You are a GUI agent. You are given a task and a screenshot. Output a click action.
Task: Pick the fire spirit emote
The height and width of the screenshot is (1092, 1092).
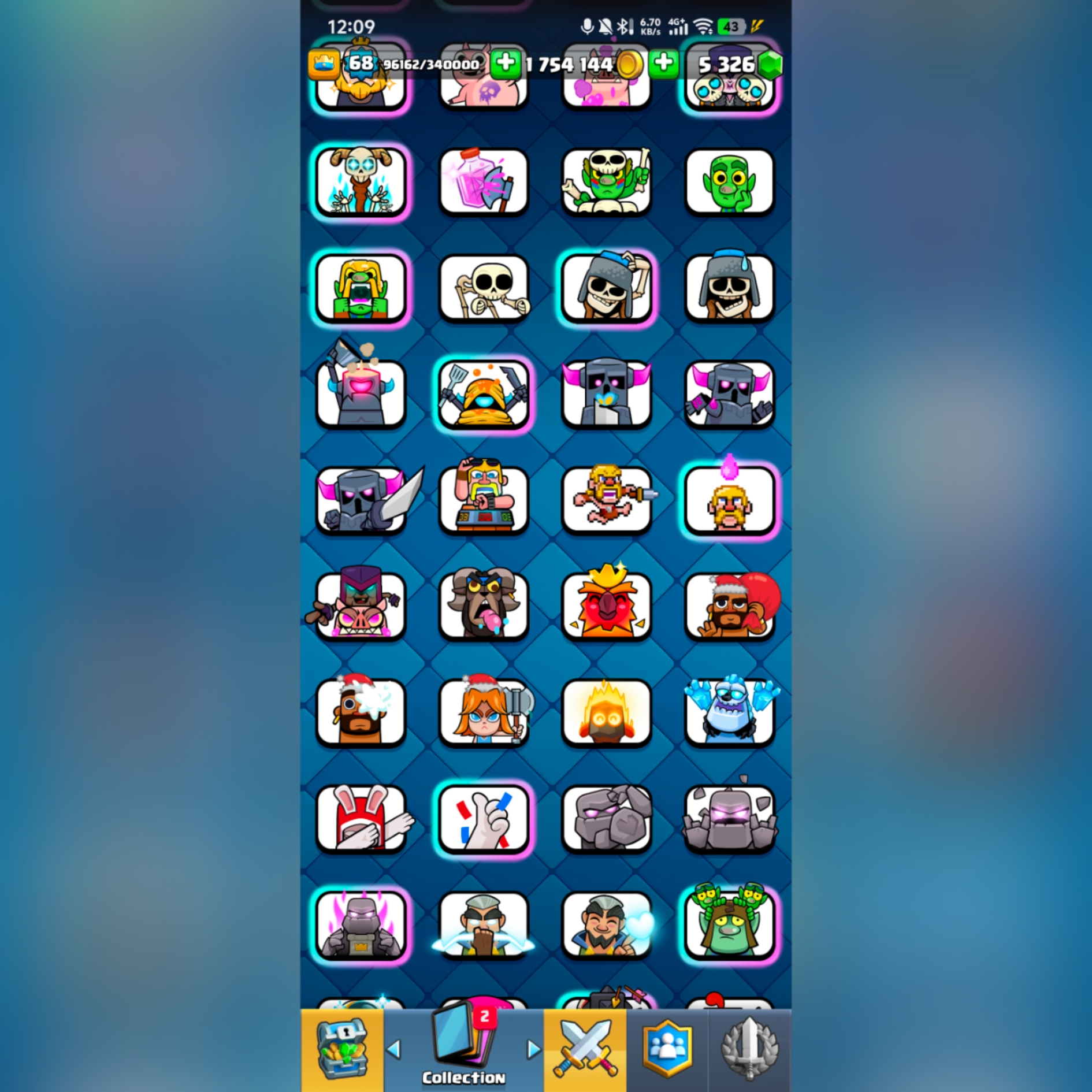tap(607, 712)
